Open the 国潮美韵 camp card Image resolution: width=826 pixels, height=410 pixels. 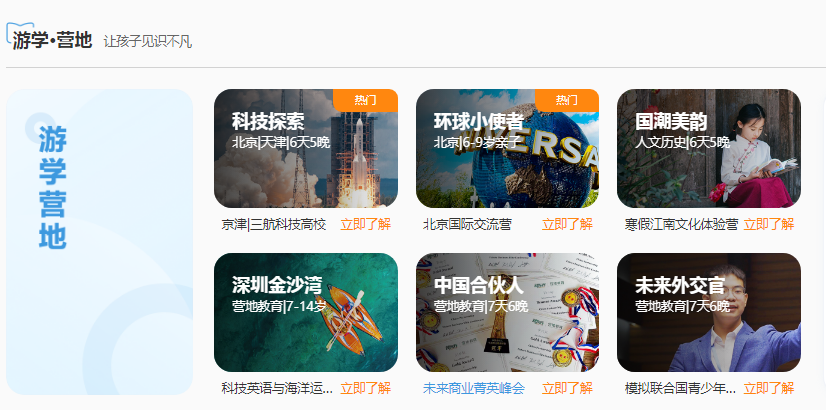pos(708,148)
